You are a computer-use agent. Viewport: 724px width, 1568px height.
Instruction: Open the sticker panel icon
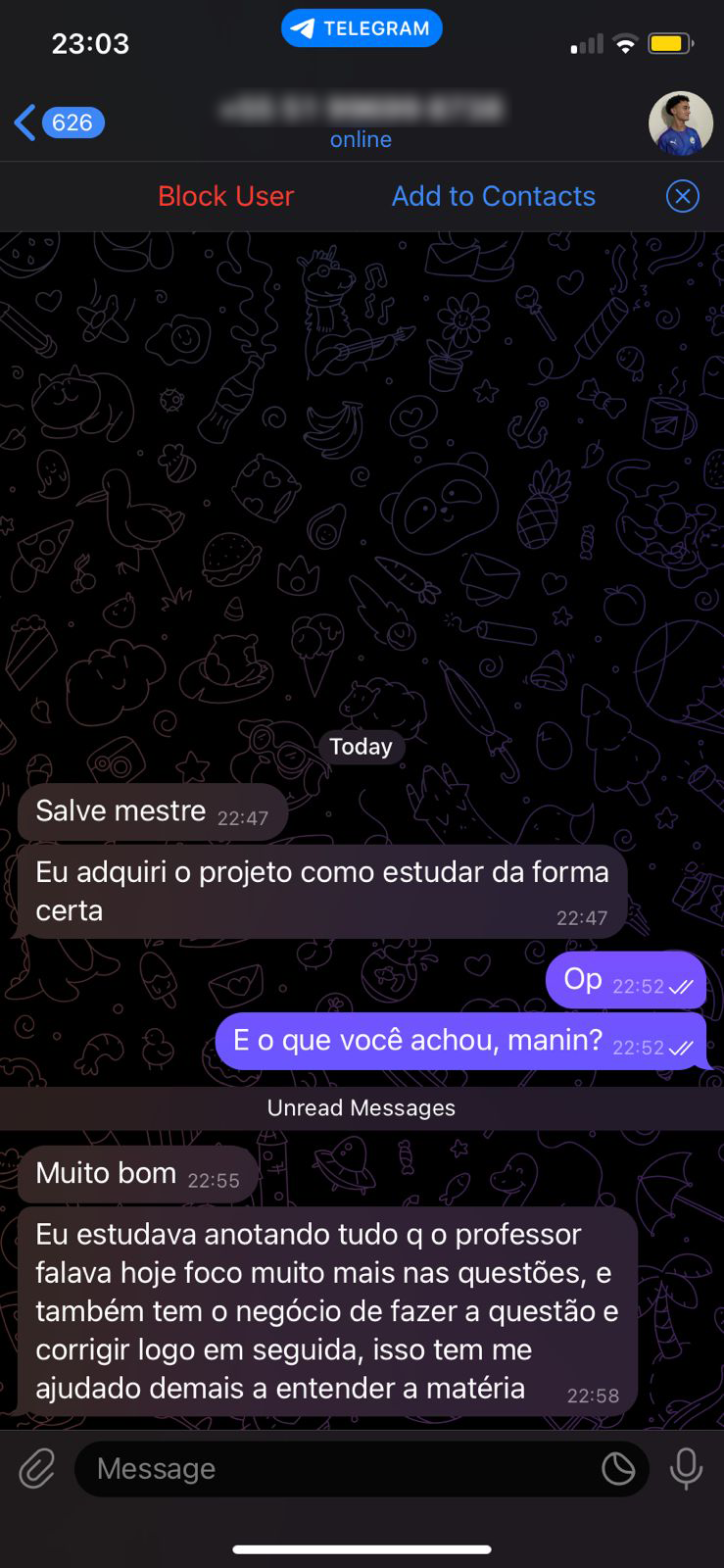[x=618, y=1468]
